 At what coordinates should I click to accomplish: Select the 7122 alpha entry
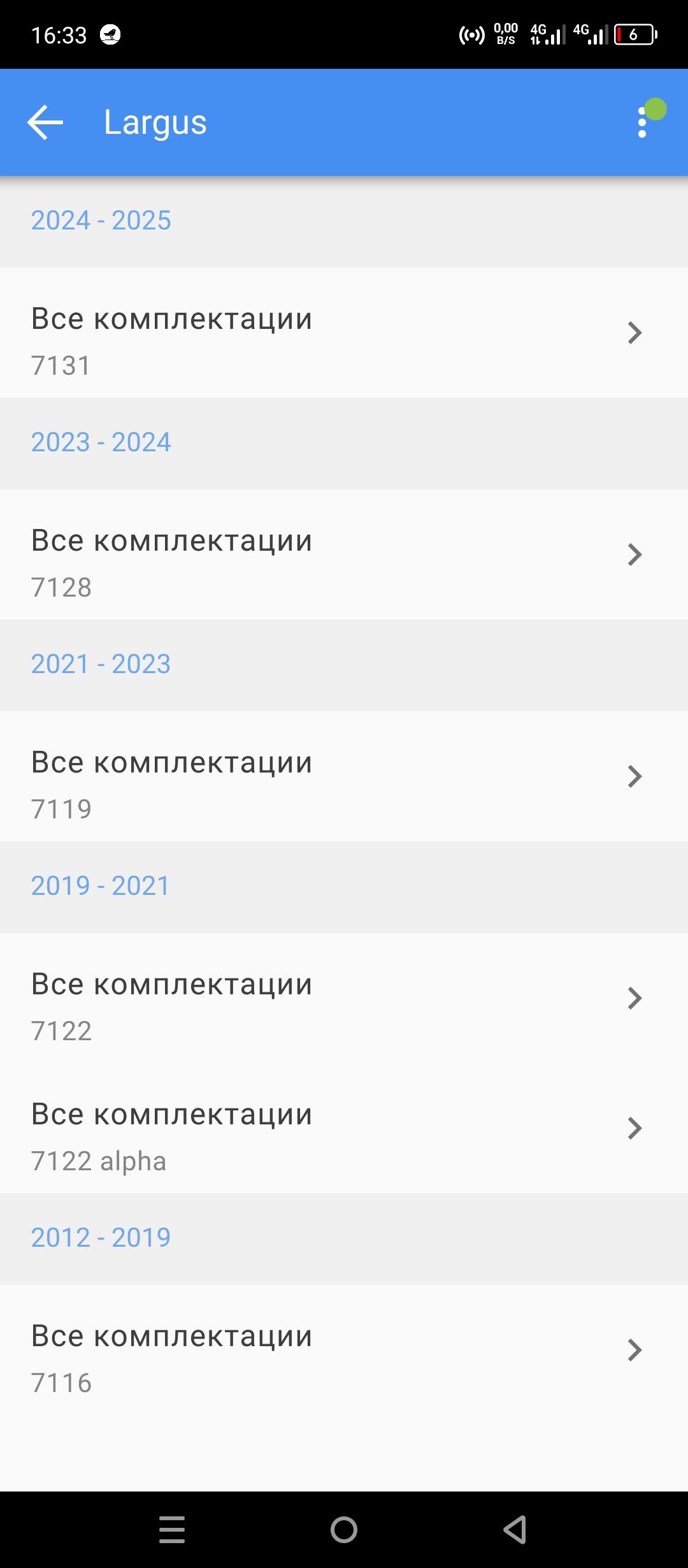(344, 1128)
